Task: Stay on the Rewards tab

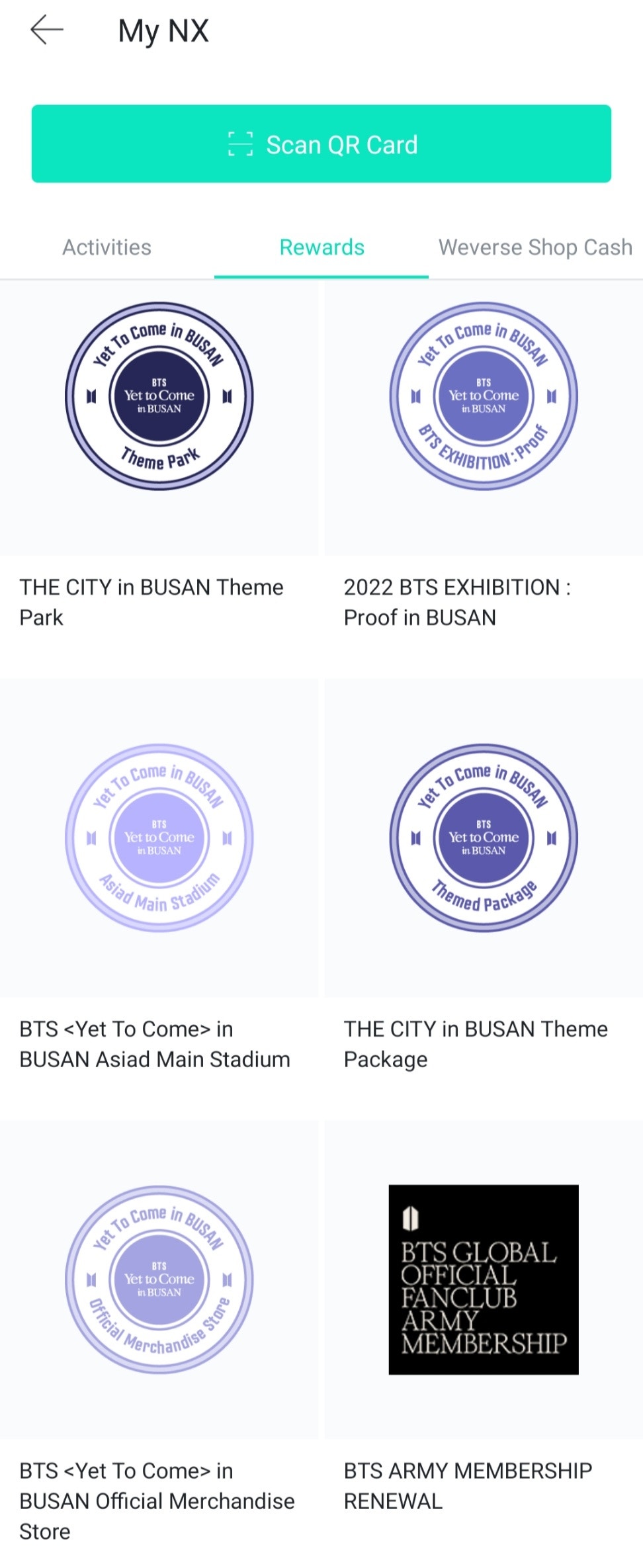Action: coord(321,247)
